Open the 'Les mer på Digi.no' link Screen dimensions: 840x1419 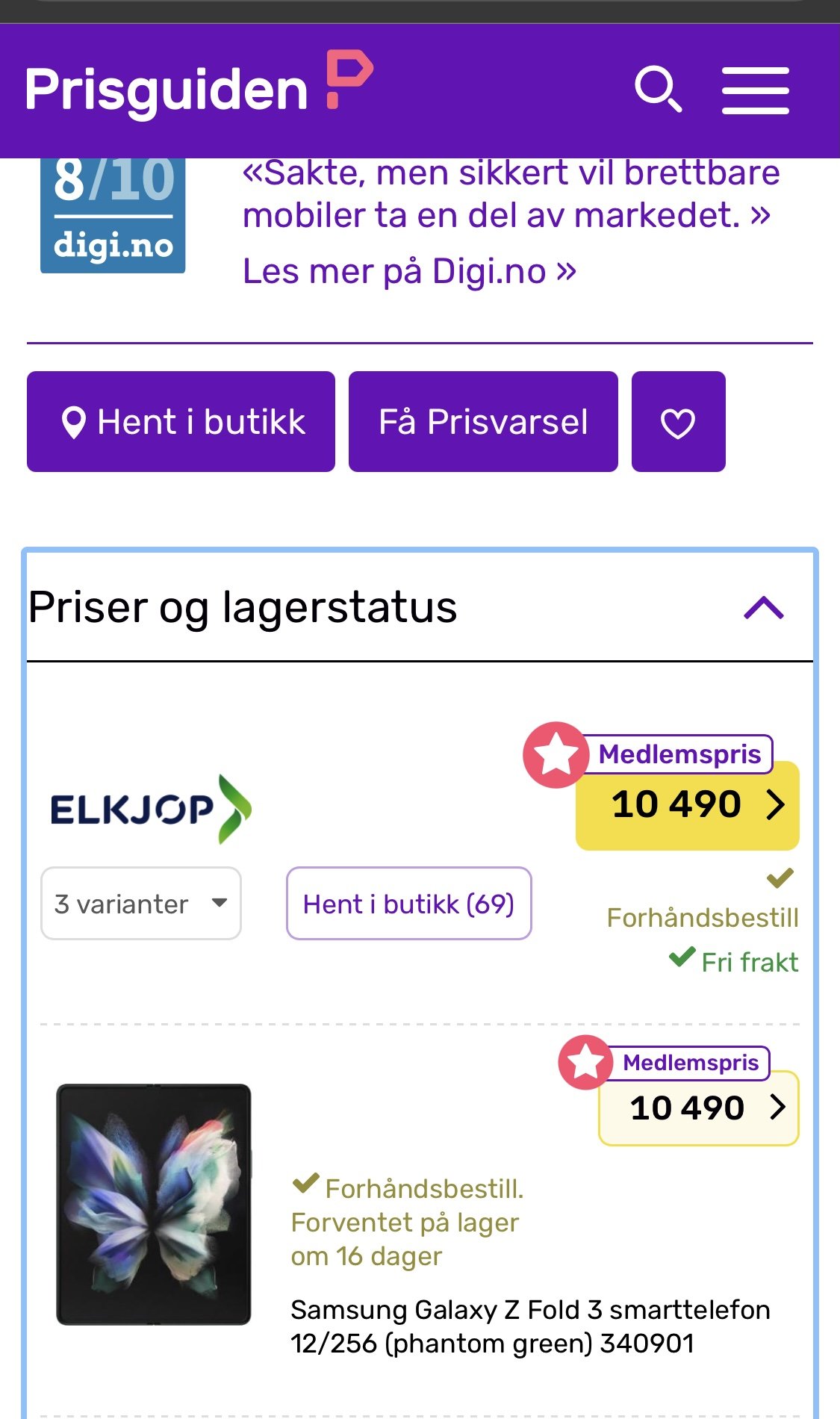pyautogui.click(x=409, y=271)
